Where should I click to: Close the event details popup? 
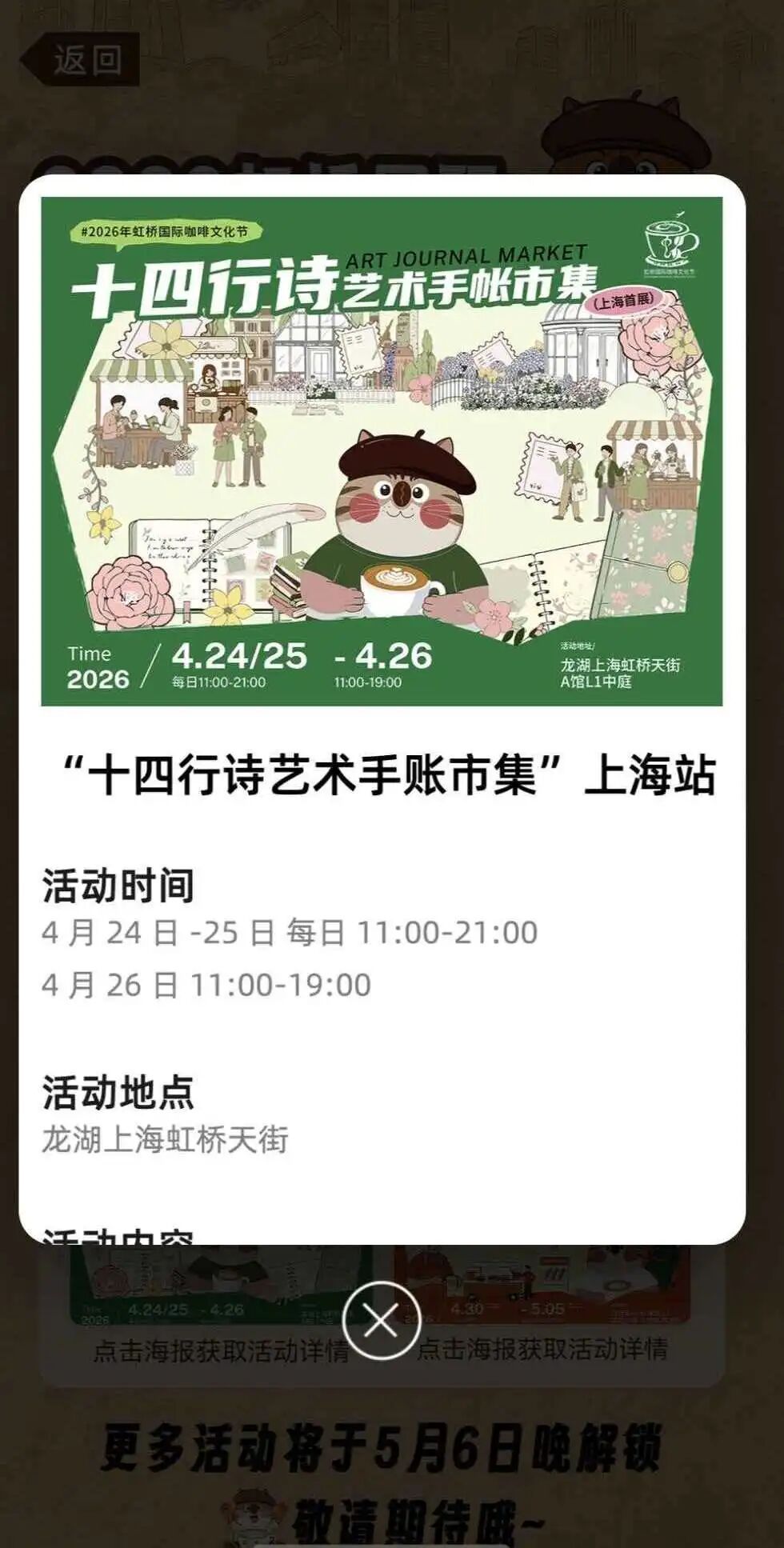click(x=381, y=1320)
